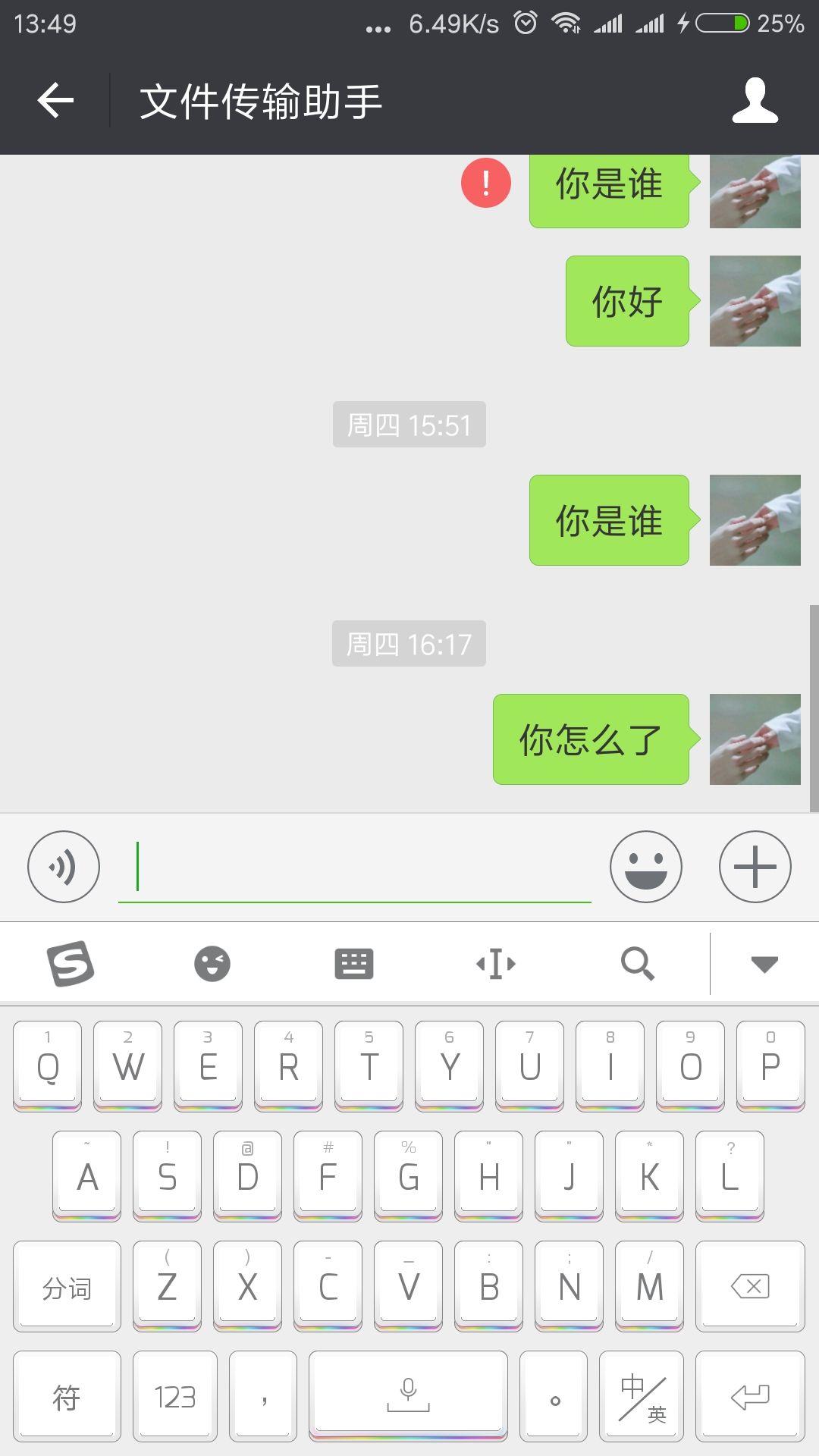This screenshot has width=819, height=1456.
Task: Switch to voice message input
Action: 64,867
